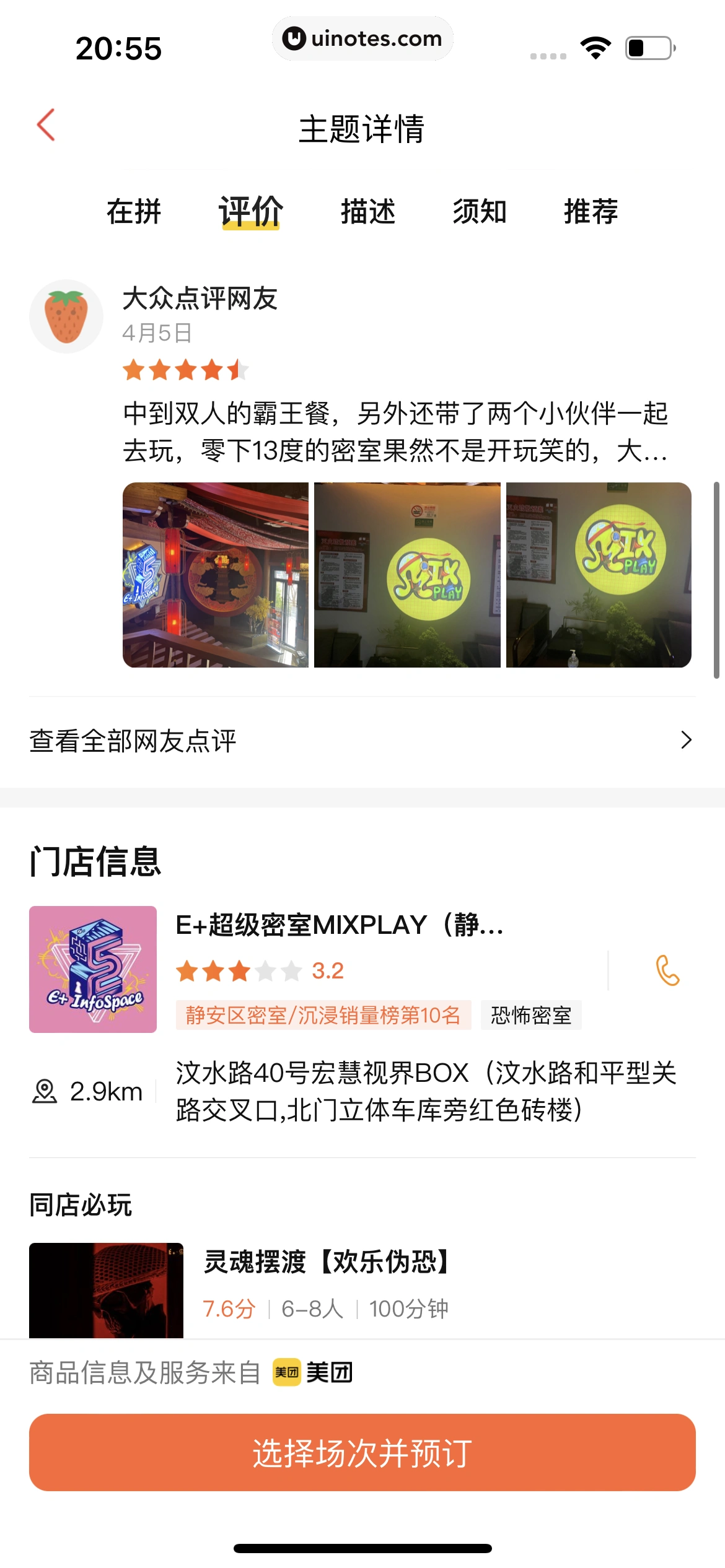
Task: Select the 评价 tab
Action: 251,212
